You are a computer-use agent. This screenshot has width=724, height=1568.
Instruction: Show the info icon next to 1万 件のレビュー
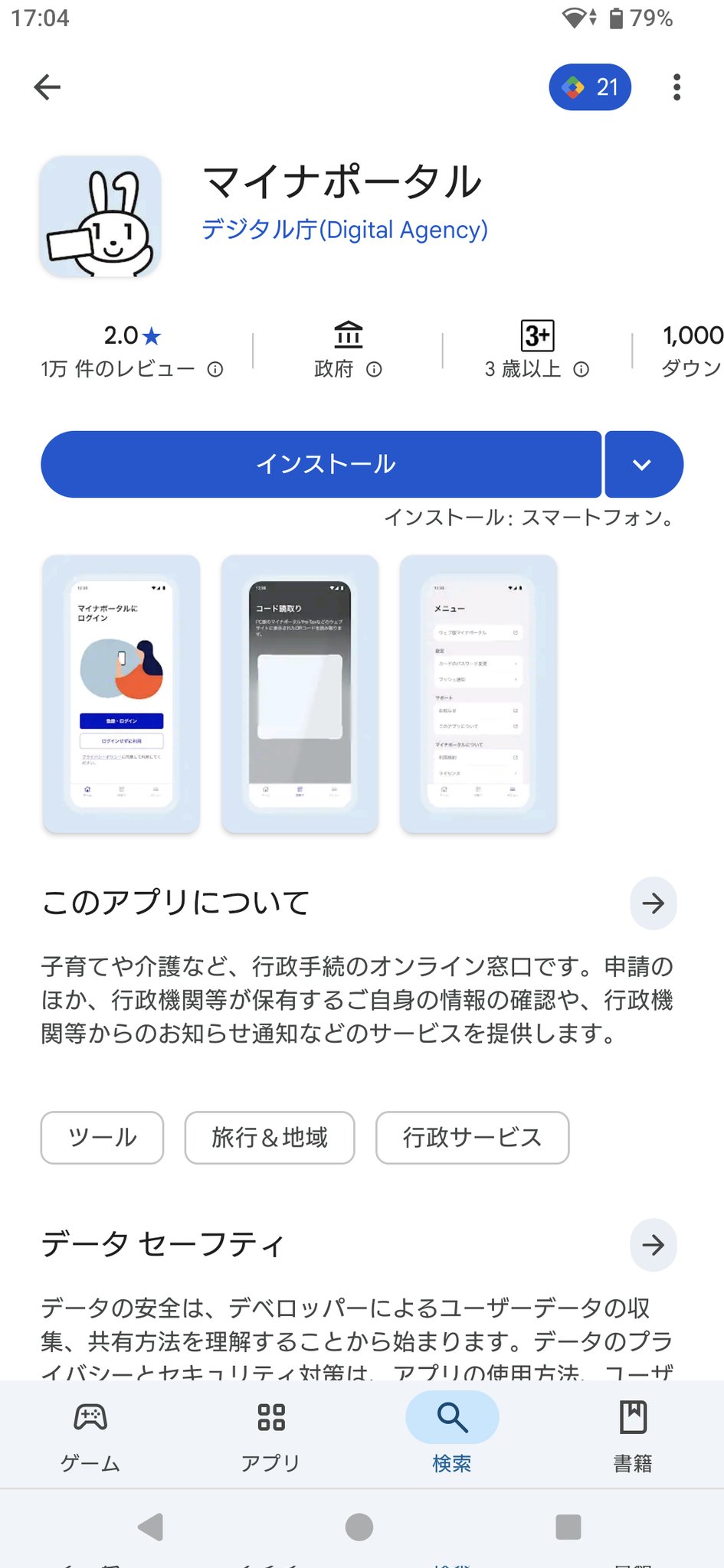point(215,370)
